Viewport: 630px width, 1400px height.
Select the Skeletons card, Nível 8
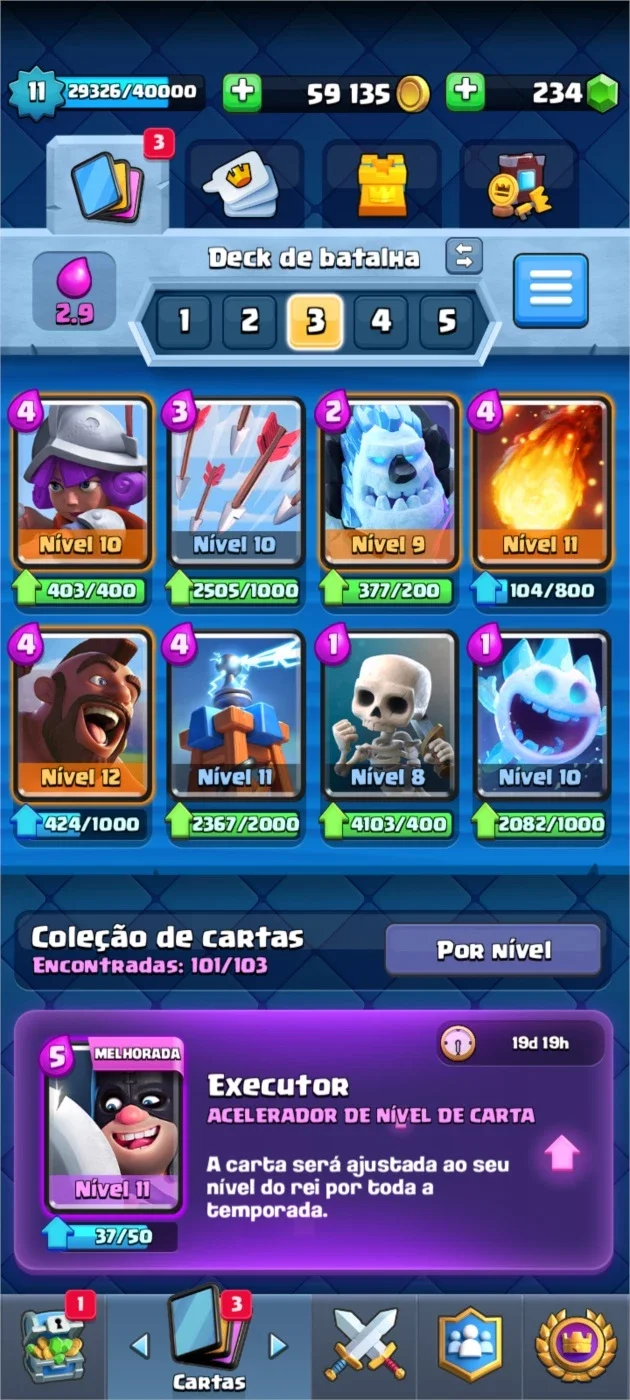click(x=389, y=717)
